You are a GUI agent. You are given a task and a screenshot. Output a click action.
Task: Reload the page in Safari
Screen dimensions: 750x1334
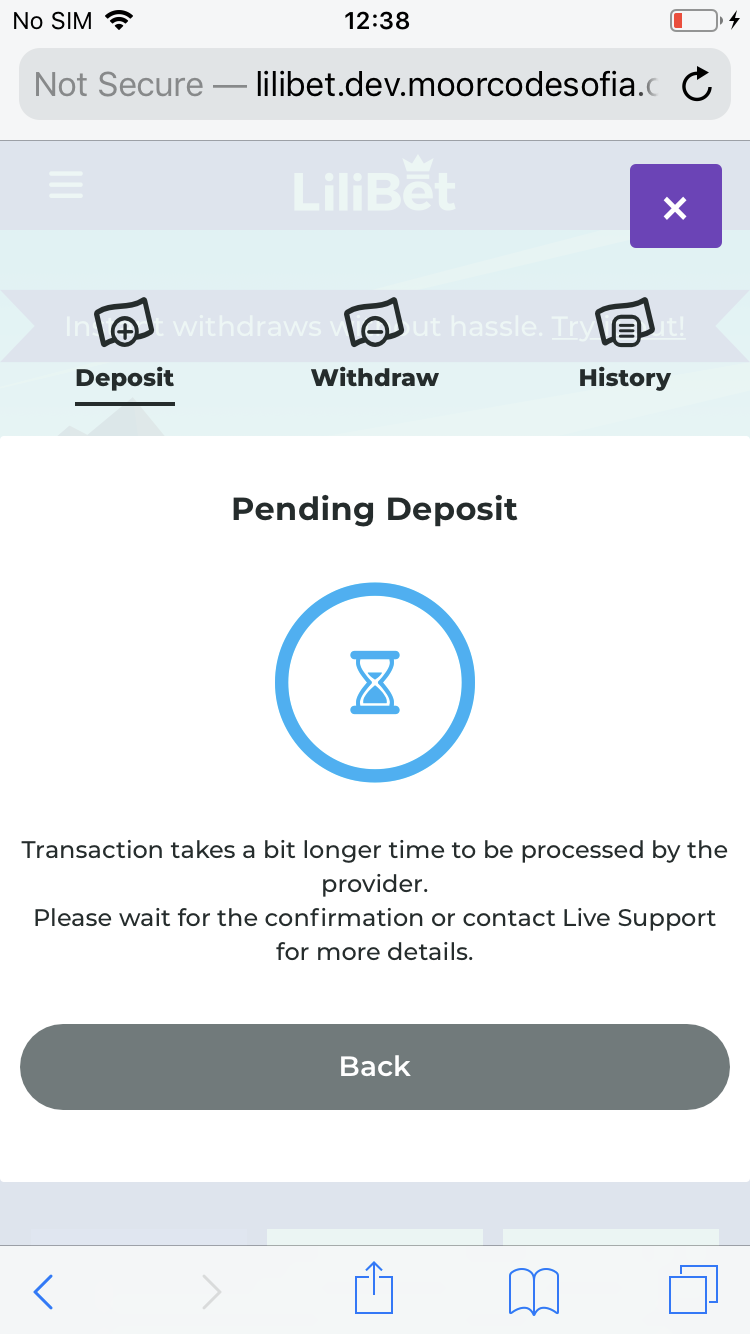[x=696, y=85]
